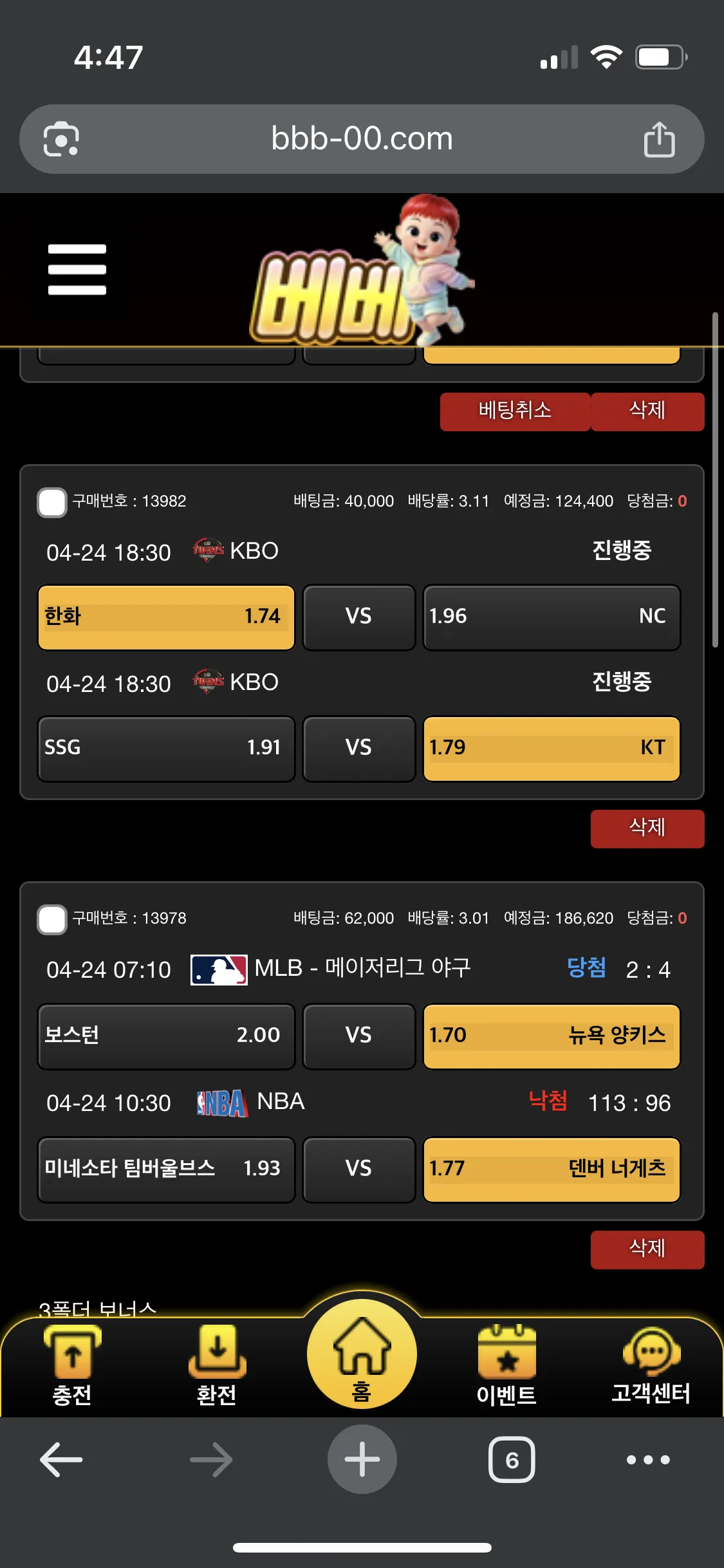Delete the bet with purchase number 13978
Viewport: 724px width, 1568px height.
click(647, 1249)
